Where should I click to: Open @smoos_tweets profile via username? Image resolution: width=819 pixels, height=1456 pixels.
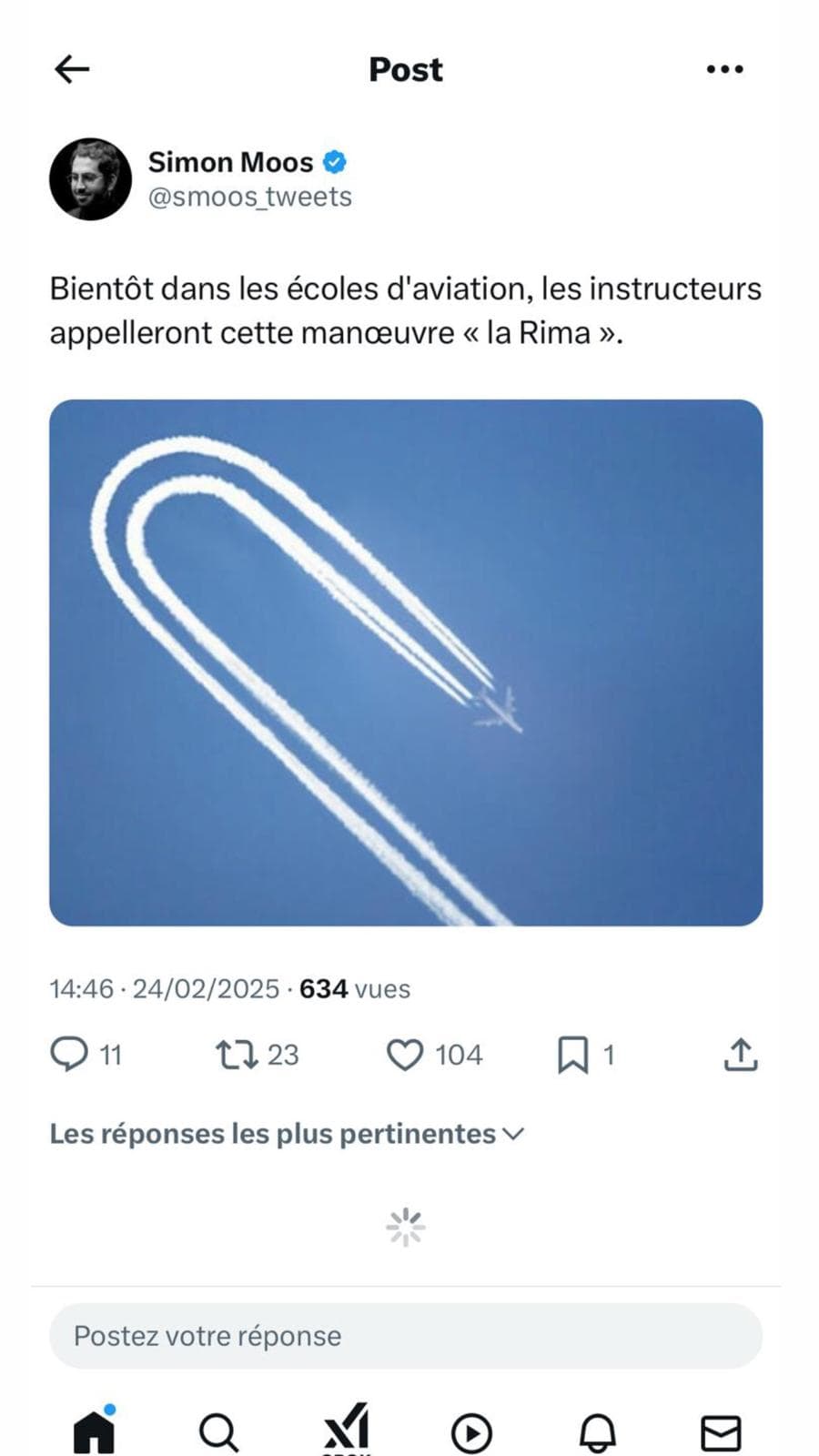(251, 196)
